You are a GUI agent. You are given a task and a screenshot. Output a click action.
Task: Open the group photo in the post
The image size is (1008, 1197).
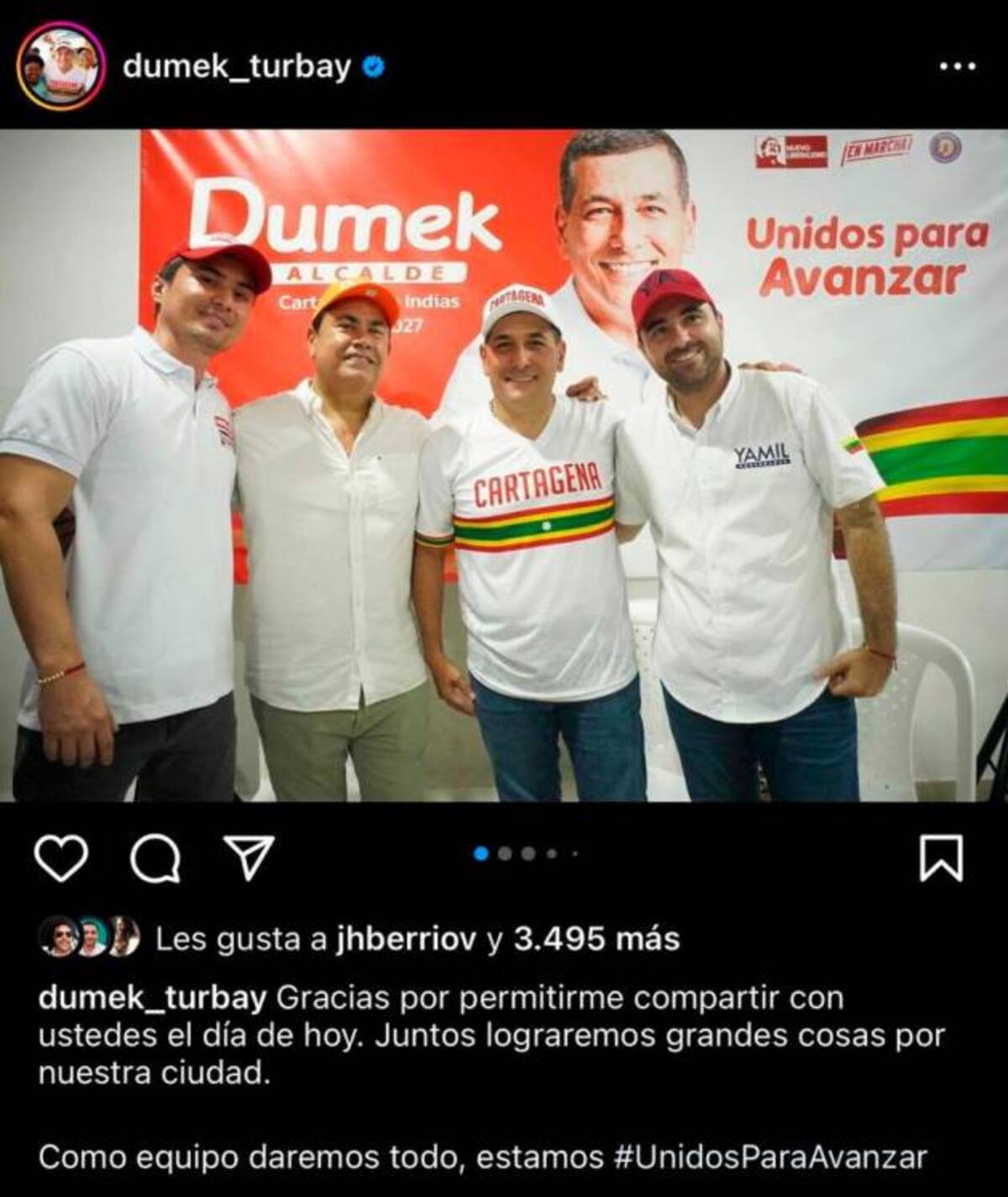[x=504, y=465]
